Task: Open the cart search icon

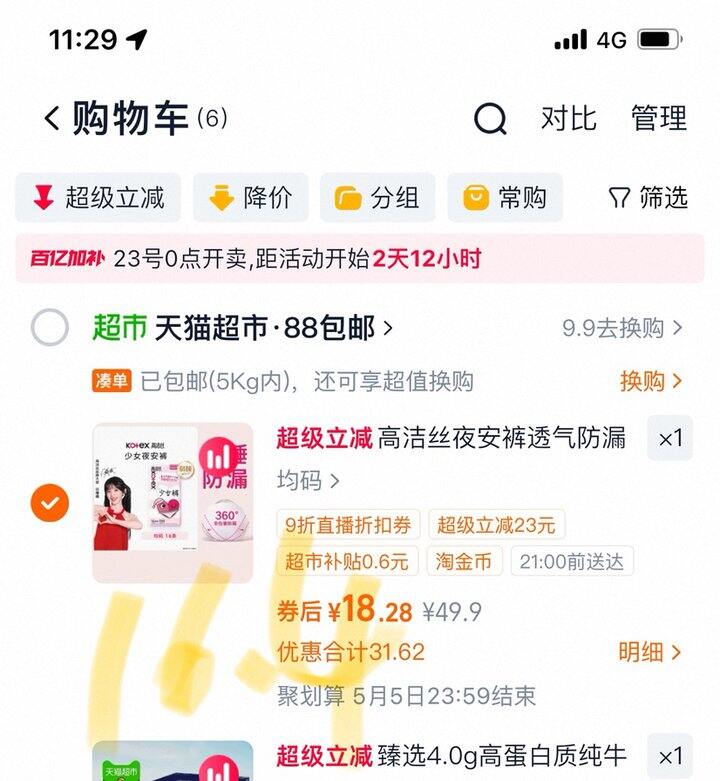Action: tap(489, 119)
